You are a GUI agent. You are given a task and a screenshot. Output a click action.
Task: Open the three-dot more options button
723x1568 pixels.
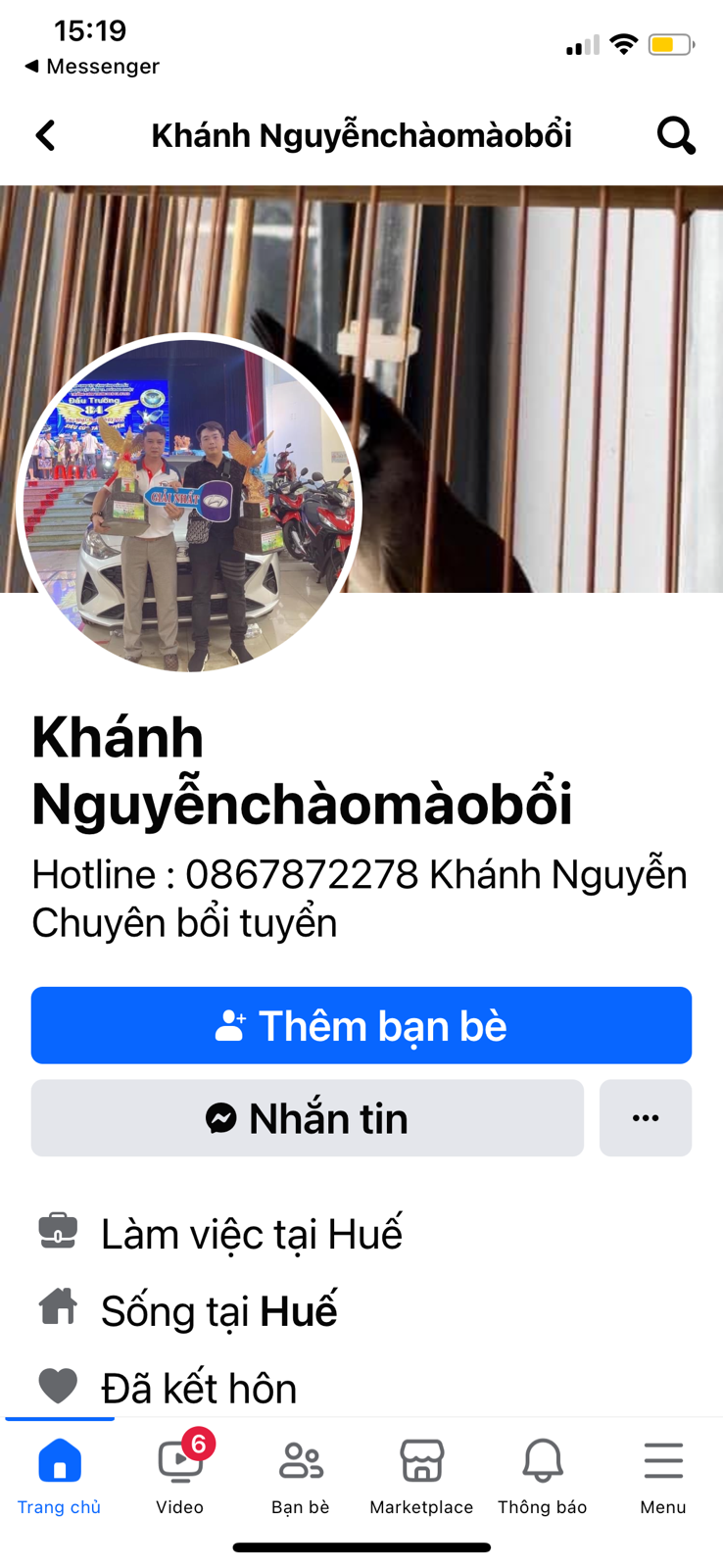645,1118
